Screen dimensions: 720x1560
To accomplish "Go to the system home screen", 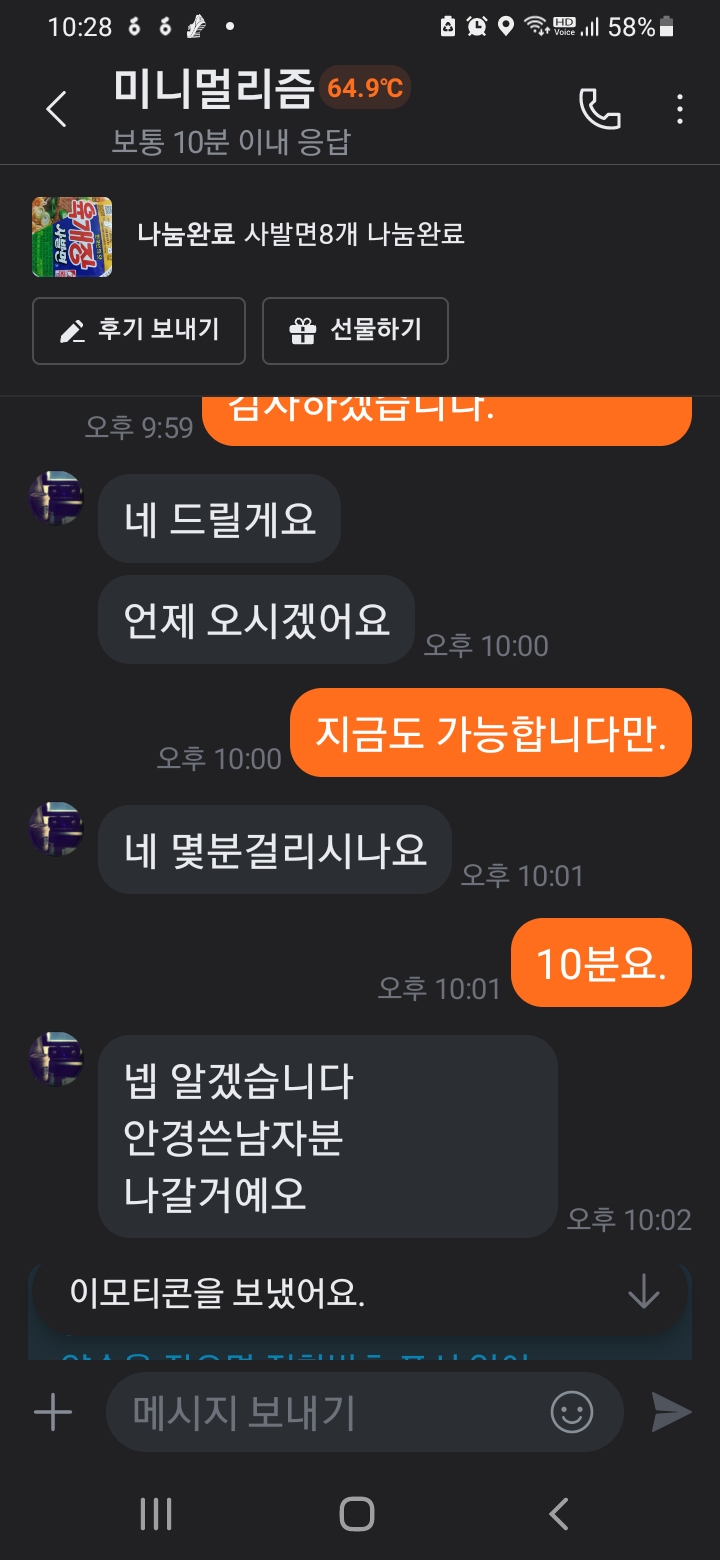I will 357,1514.
